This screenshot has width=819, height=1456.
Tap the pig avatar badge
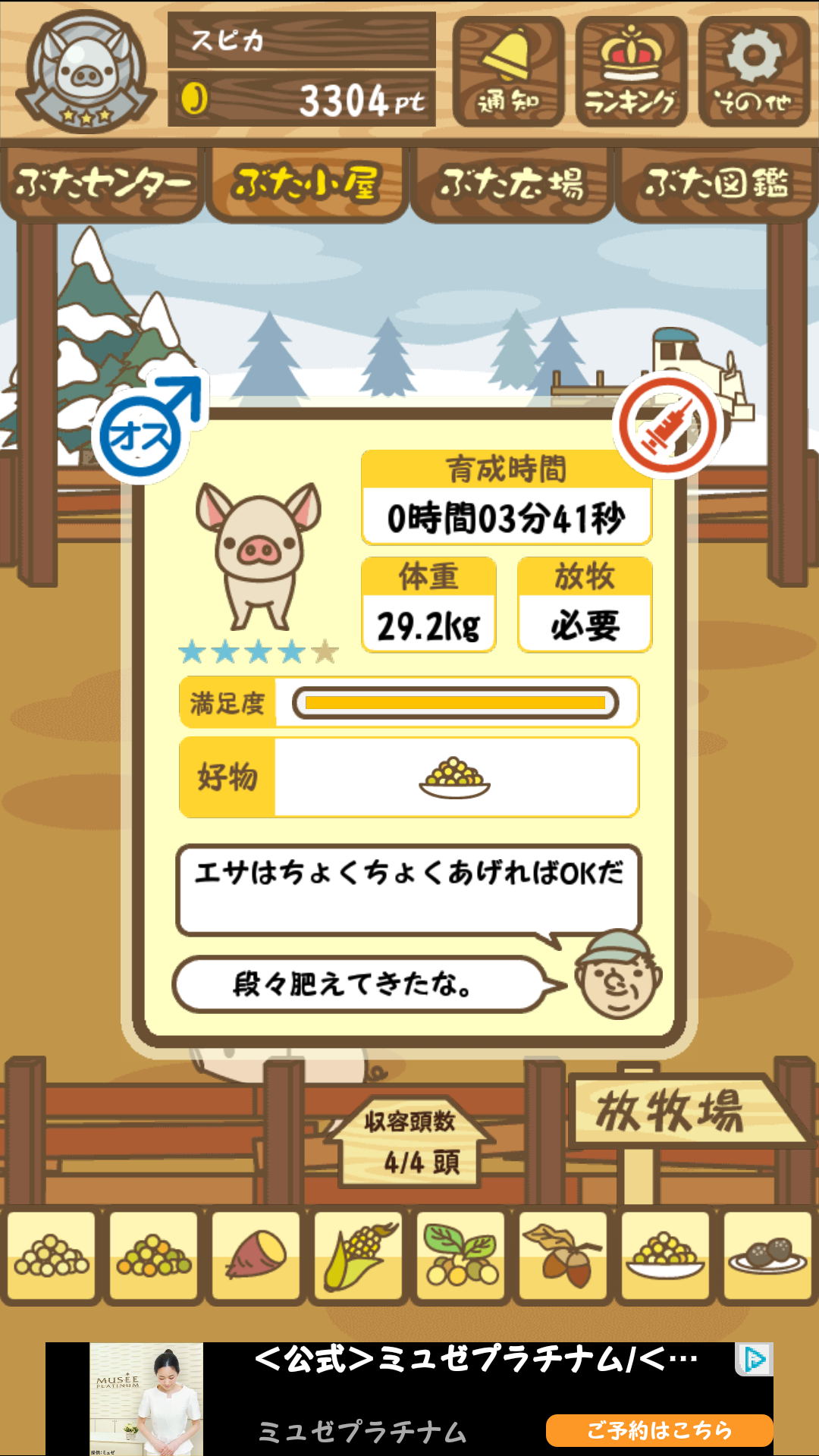(86, 72)
